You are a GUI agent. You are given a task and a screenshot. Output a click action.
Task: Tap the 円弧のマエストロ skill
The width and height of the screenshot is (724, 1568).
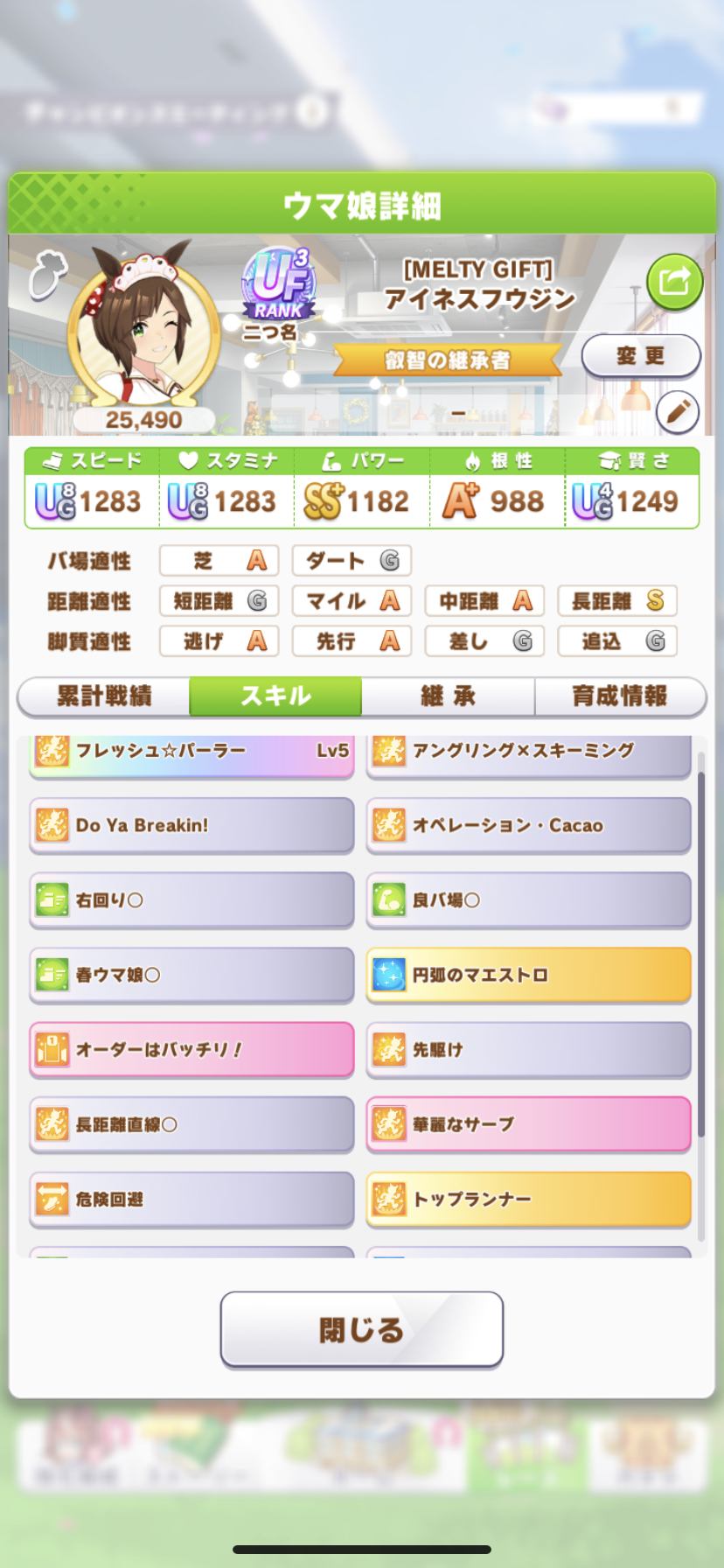(528, 975)
